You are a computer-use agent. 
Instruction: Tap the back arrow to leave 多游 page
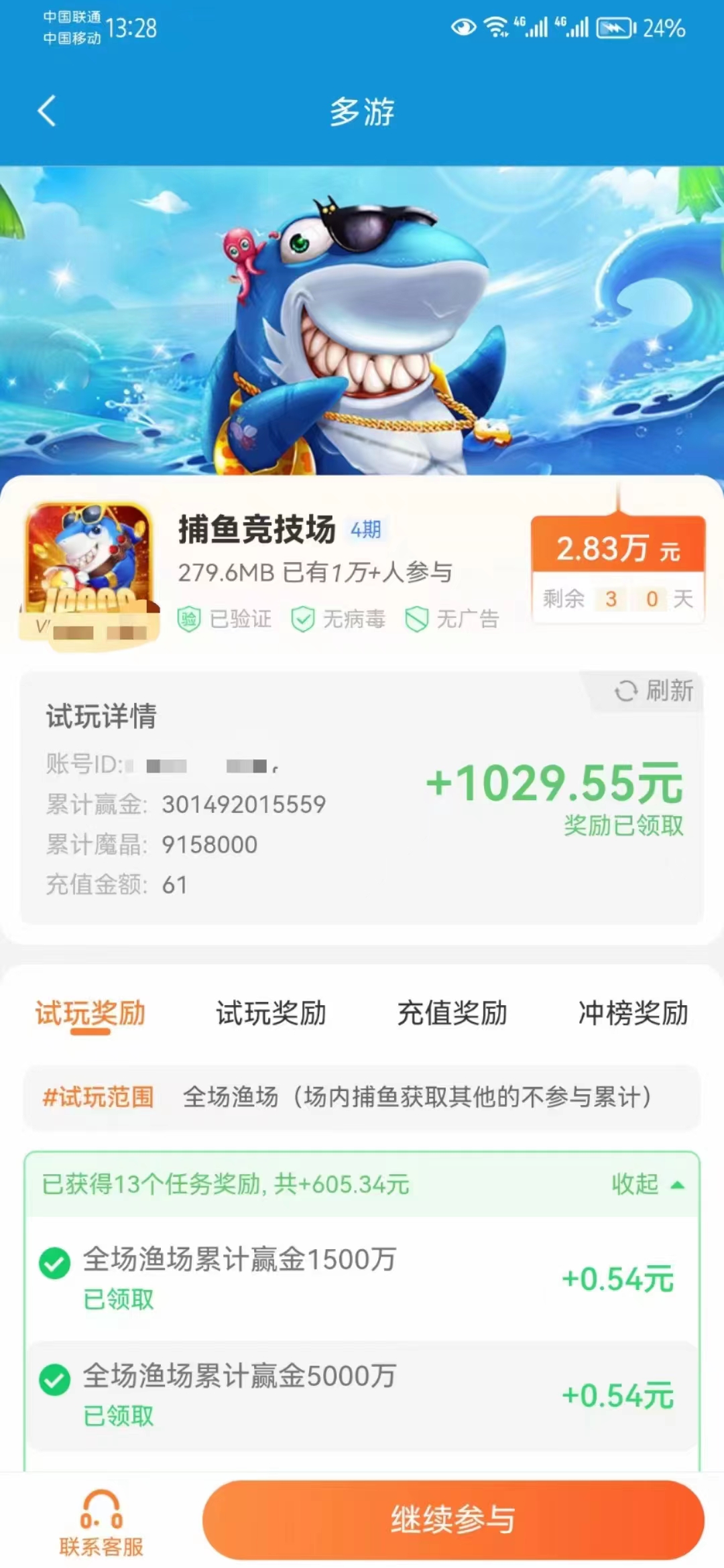[46, 111]
